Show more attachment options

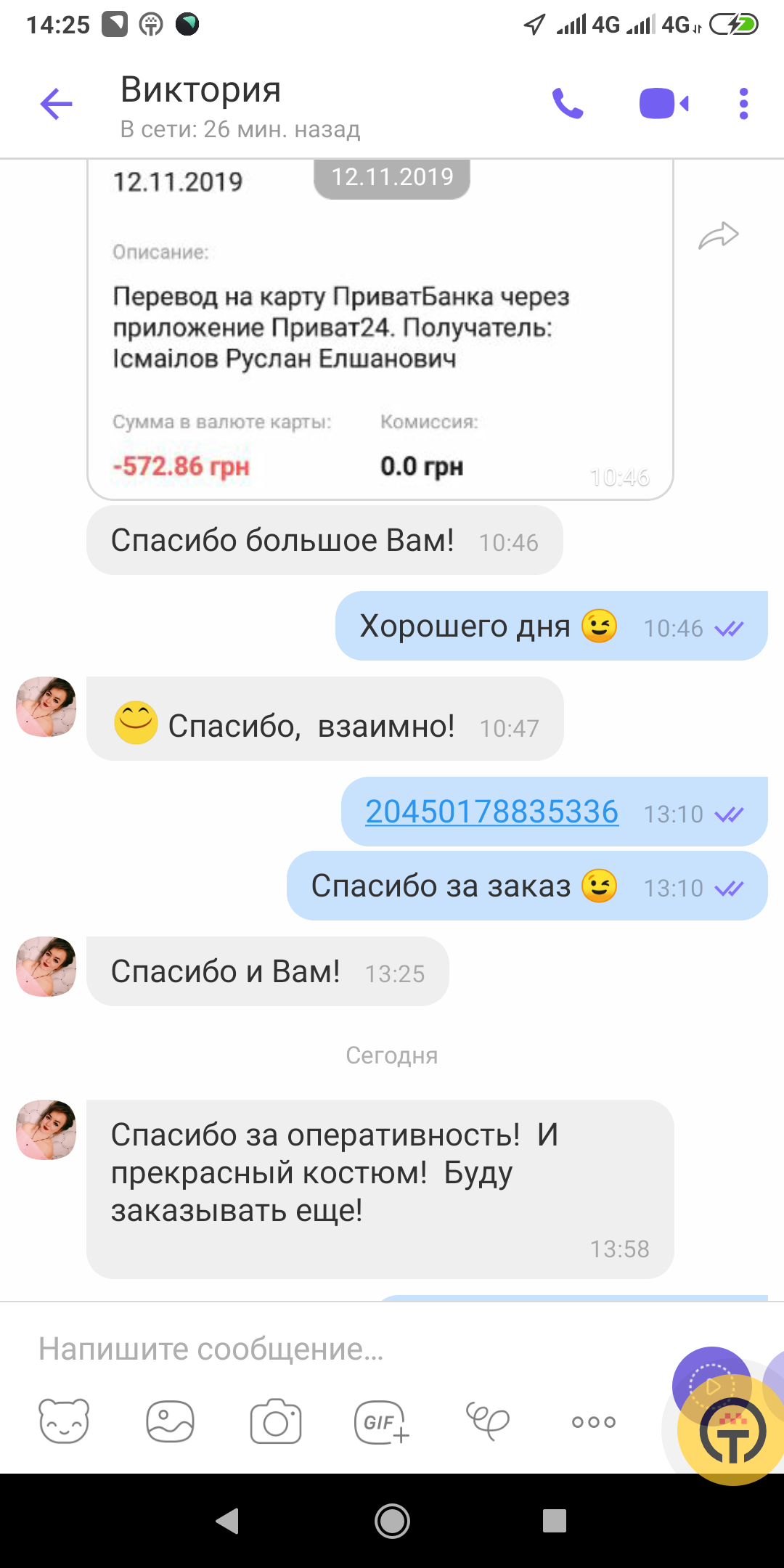click(x=593, y=1421)
